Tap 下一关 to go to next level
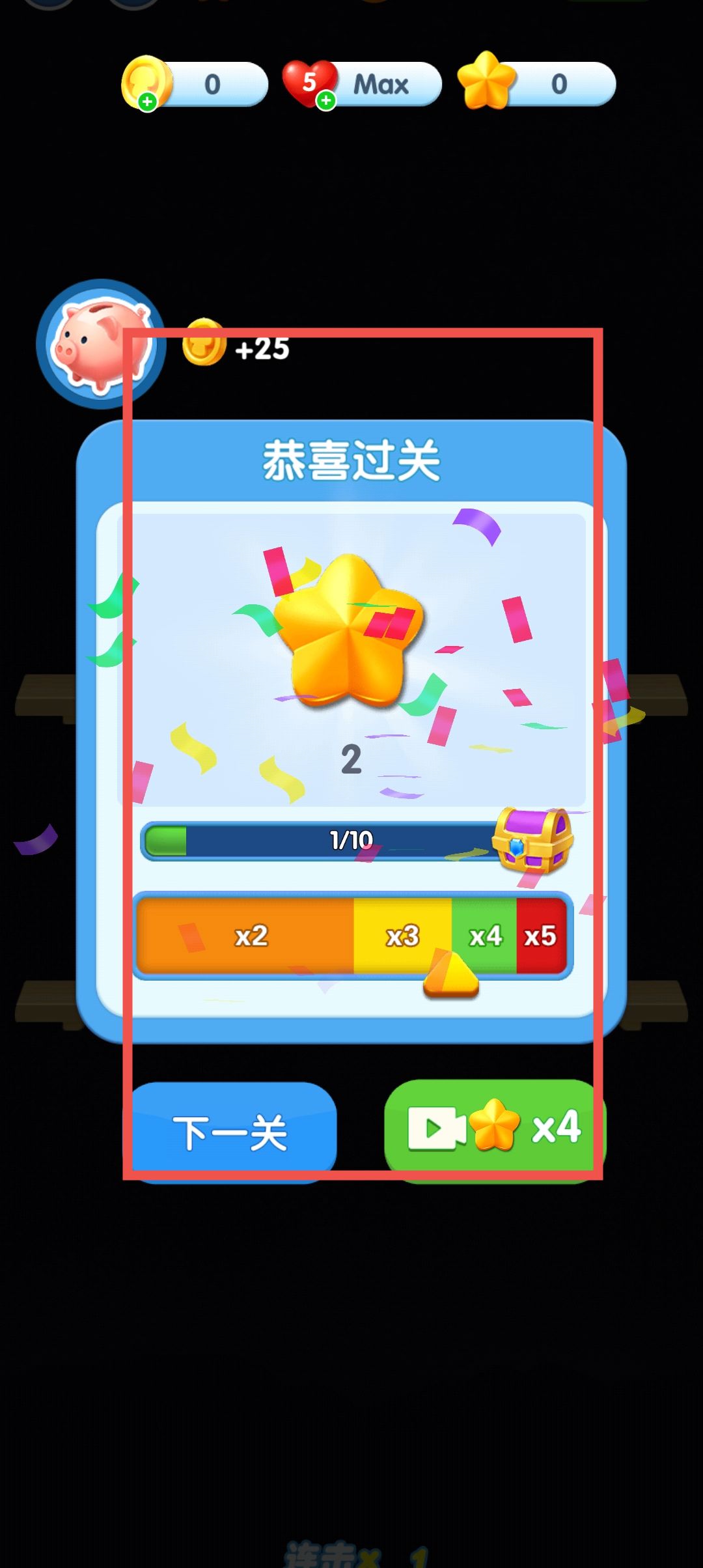Image resolution: width=703 pixels, height=1568 pixels. point(230,1132)
